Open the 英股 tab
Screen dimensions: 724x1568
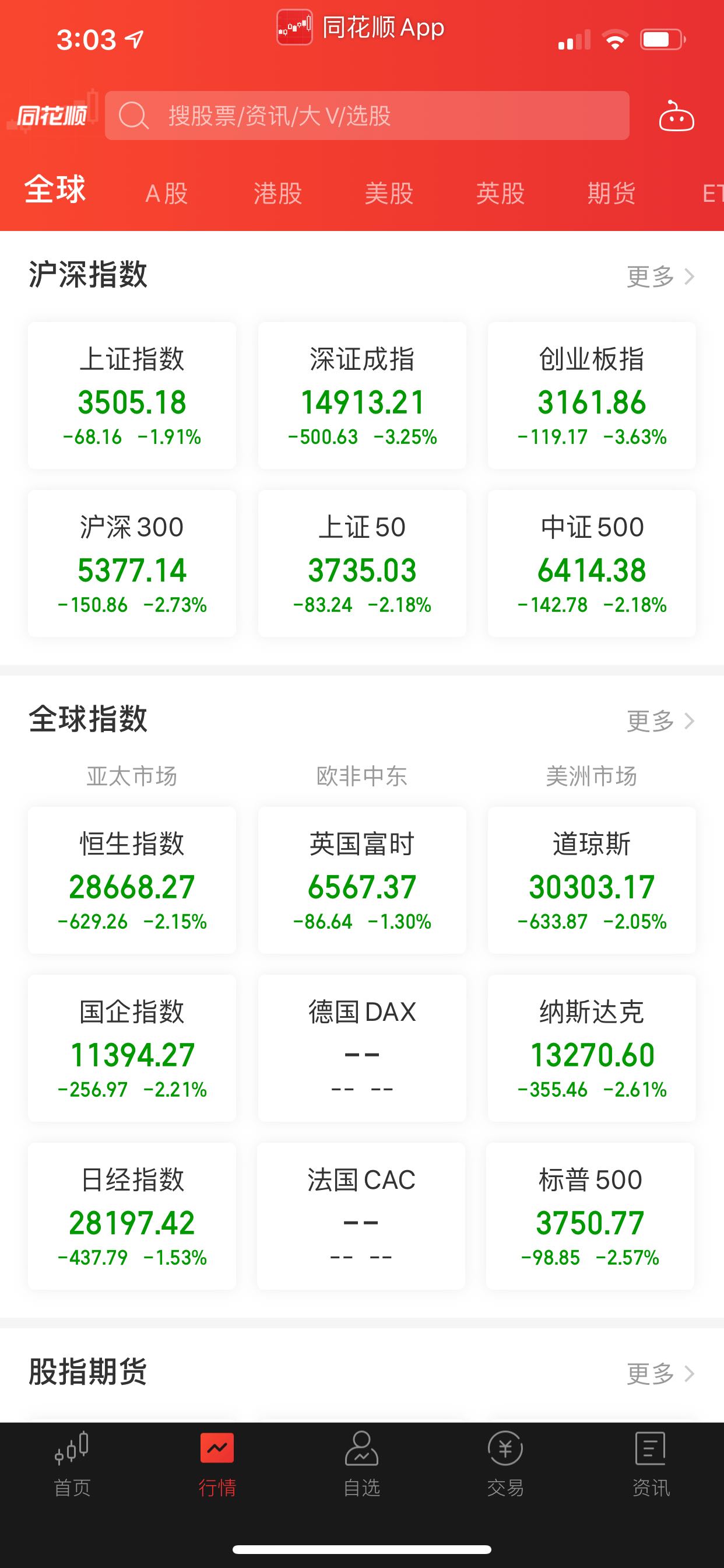[501, 194]
